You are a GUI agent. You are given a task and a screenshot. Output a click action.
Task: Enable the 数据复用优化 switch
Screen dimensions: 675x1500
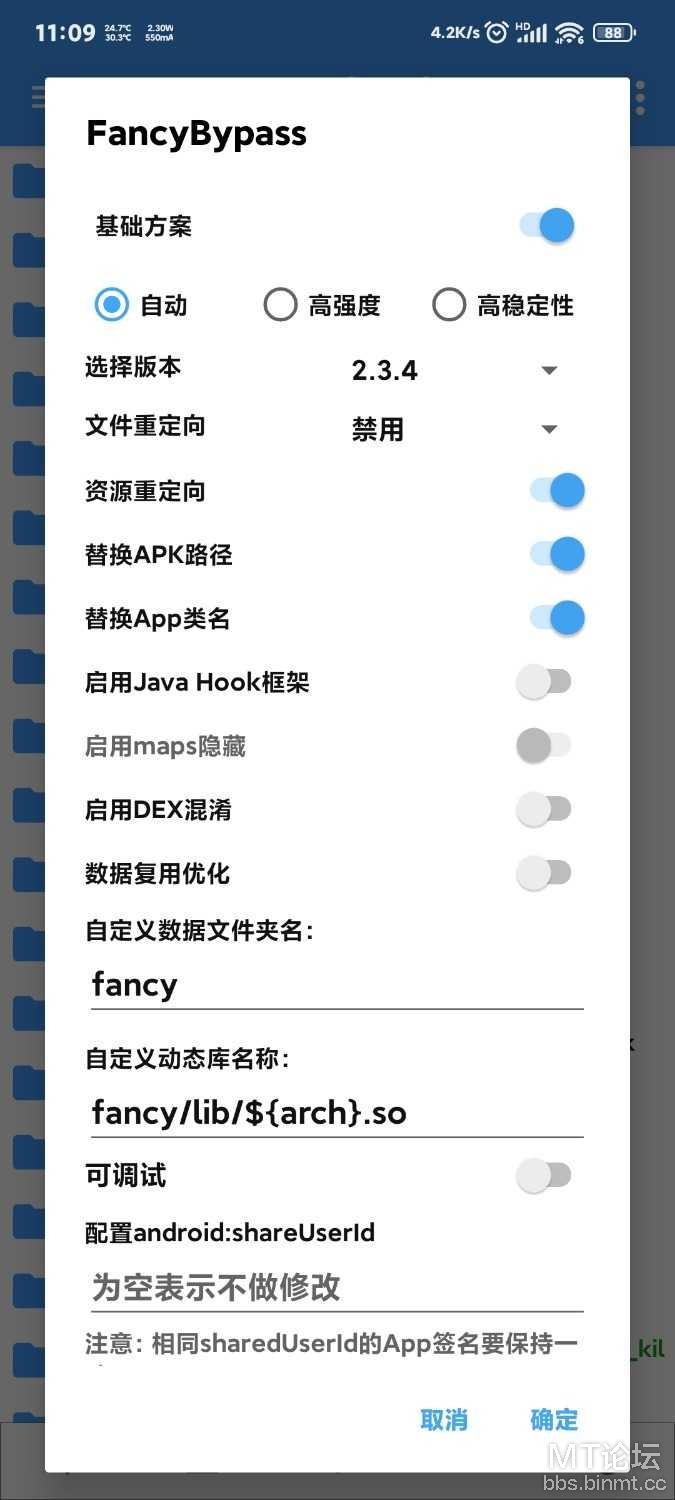[544, 873]
